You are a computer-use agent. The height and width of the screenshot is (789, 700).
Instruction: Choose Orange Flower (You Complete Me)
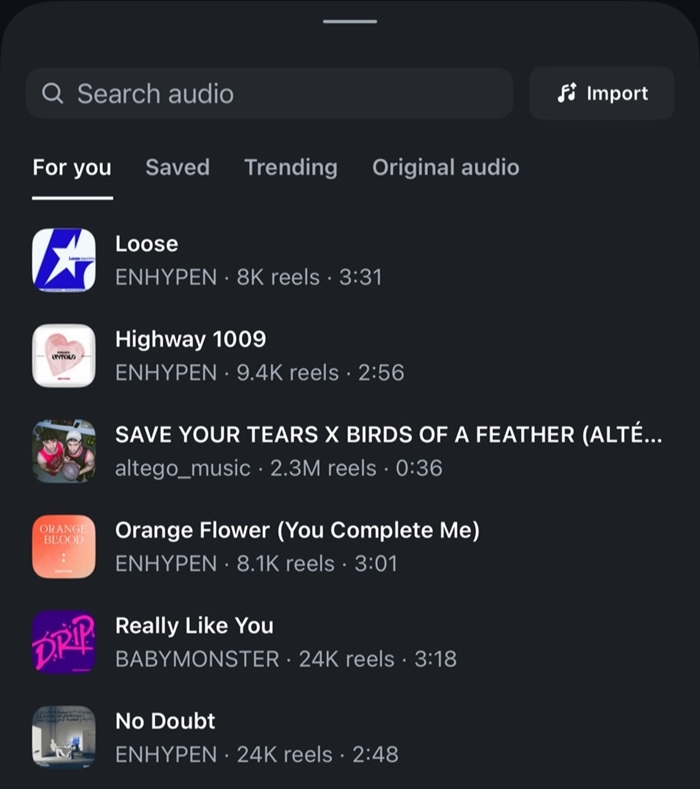click(350, 547)
